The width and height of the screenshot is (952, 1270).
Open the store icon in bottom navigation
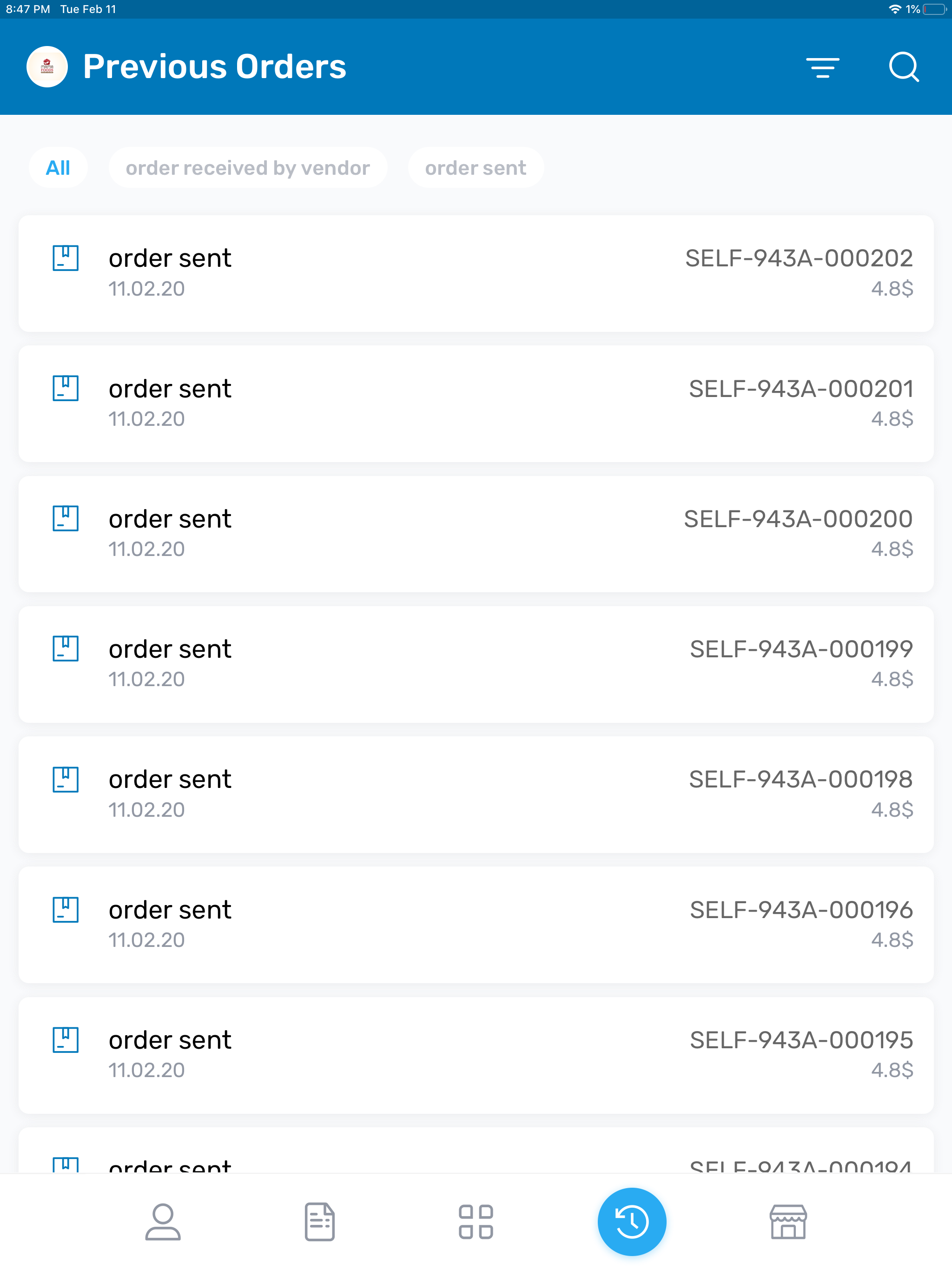pos(789,1222)
